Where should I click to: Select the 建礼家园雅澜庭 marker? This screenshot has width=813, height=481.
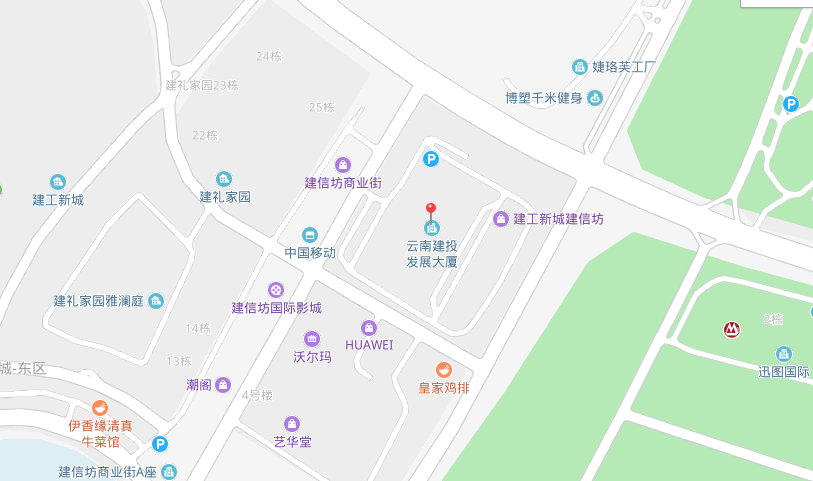pyautogui.click(x=155, y=301)
